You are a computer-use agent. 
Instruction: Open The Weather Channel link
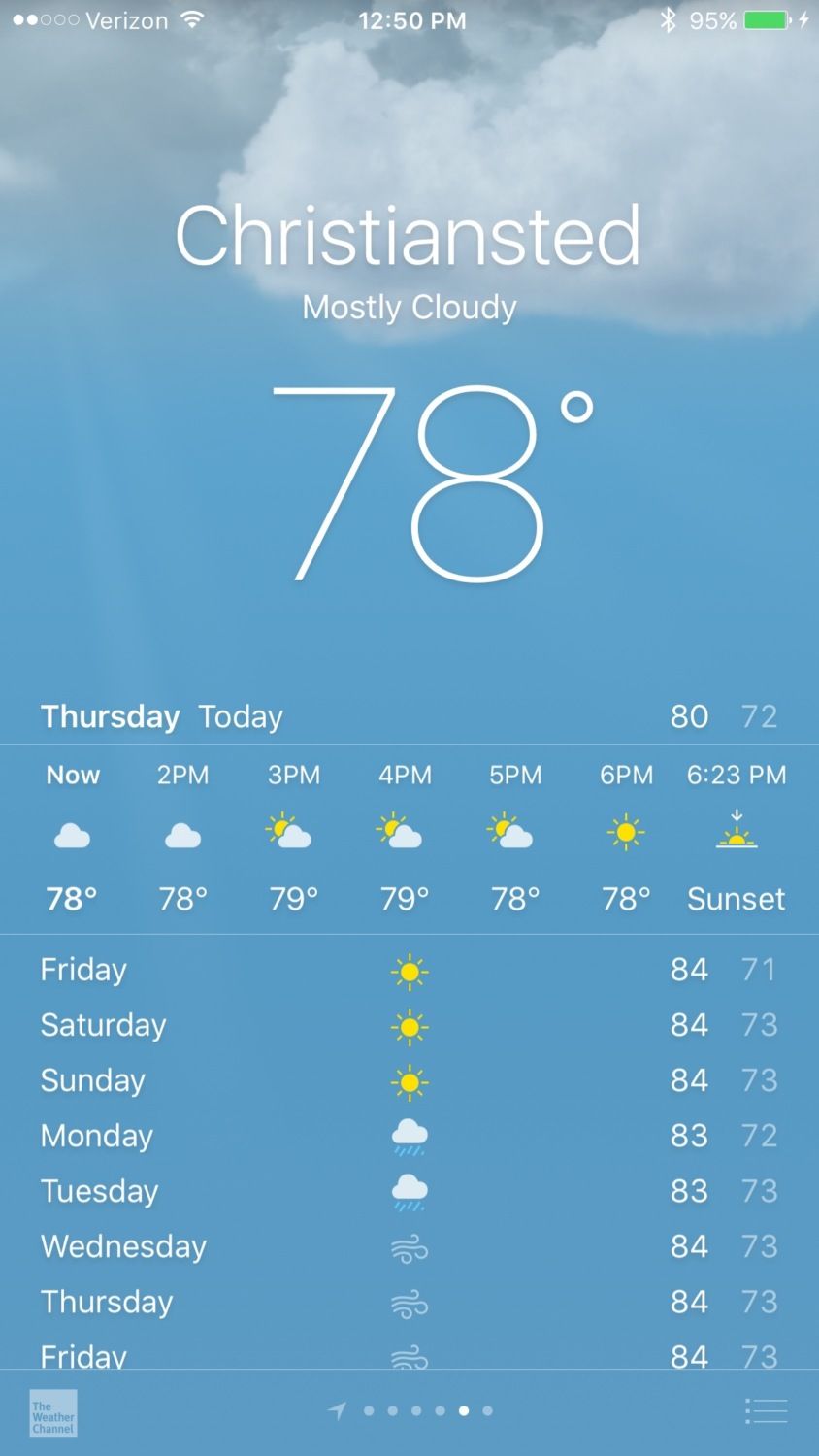52,1412
